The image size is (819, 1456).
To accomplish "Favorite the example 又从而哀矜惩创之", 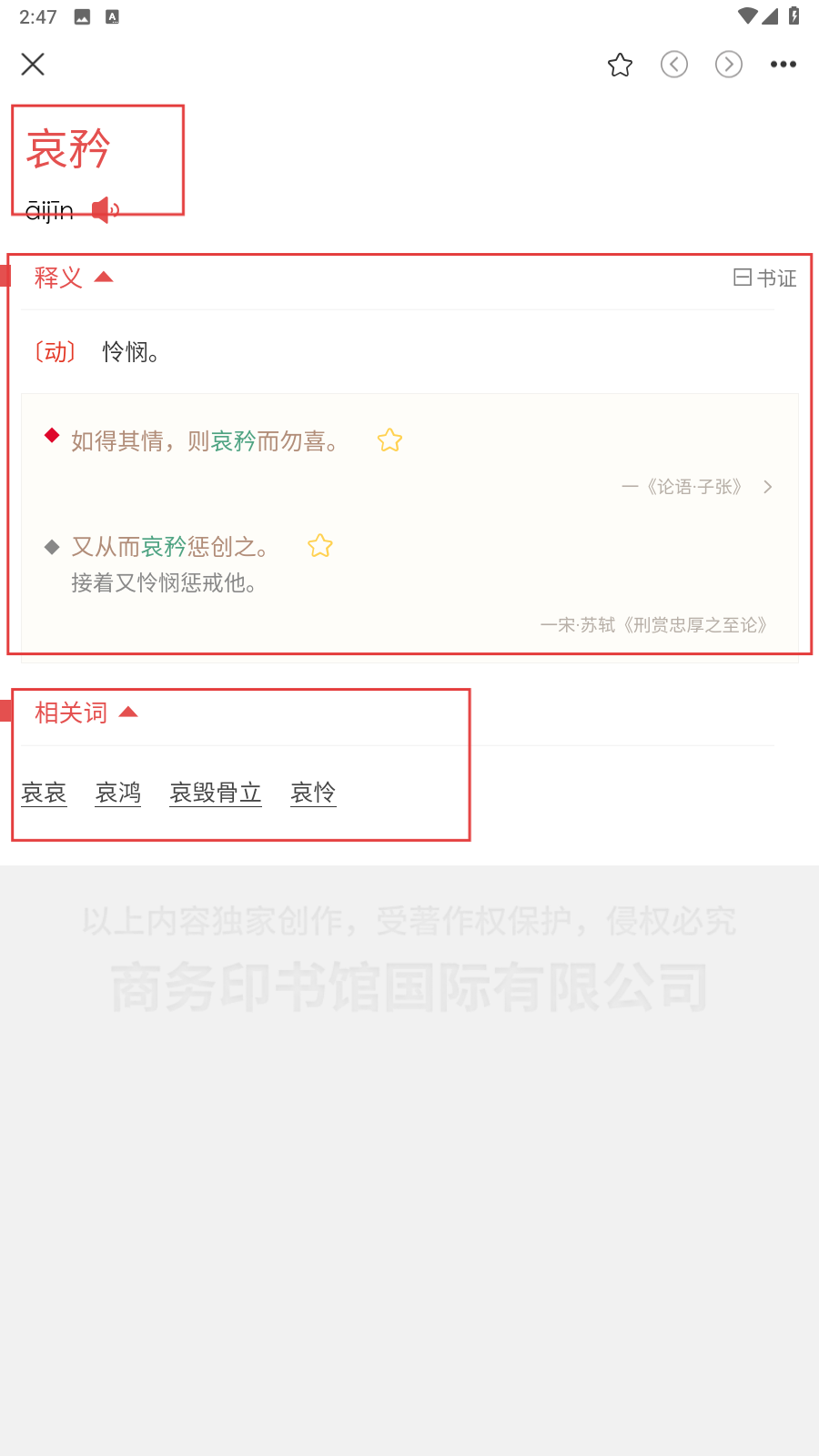I will pos(320,547).
